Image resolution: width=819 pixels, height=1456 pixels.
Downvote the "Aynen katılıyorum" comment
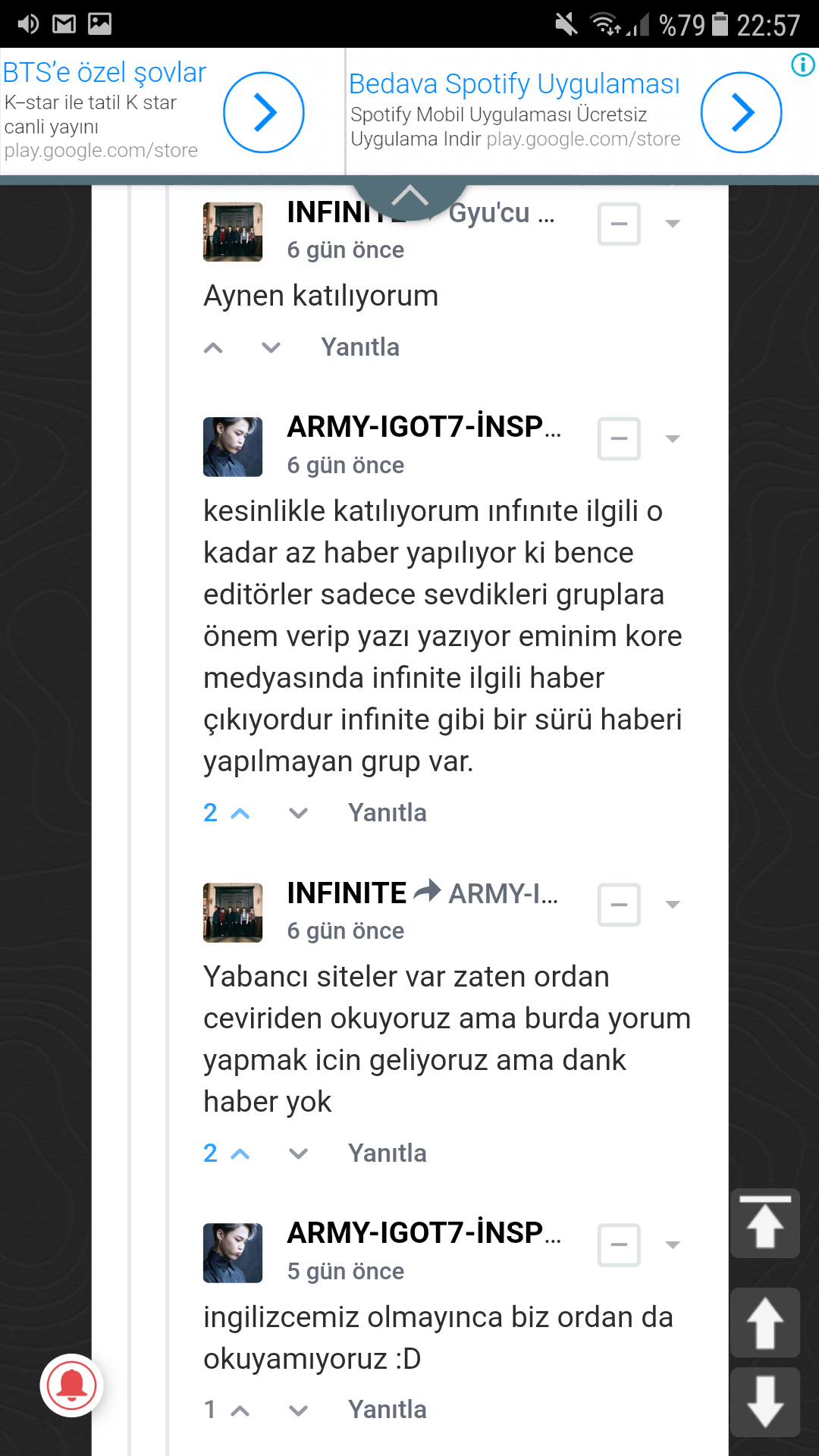coord(271,348)
